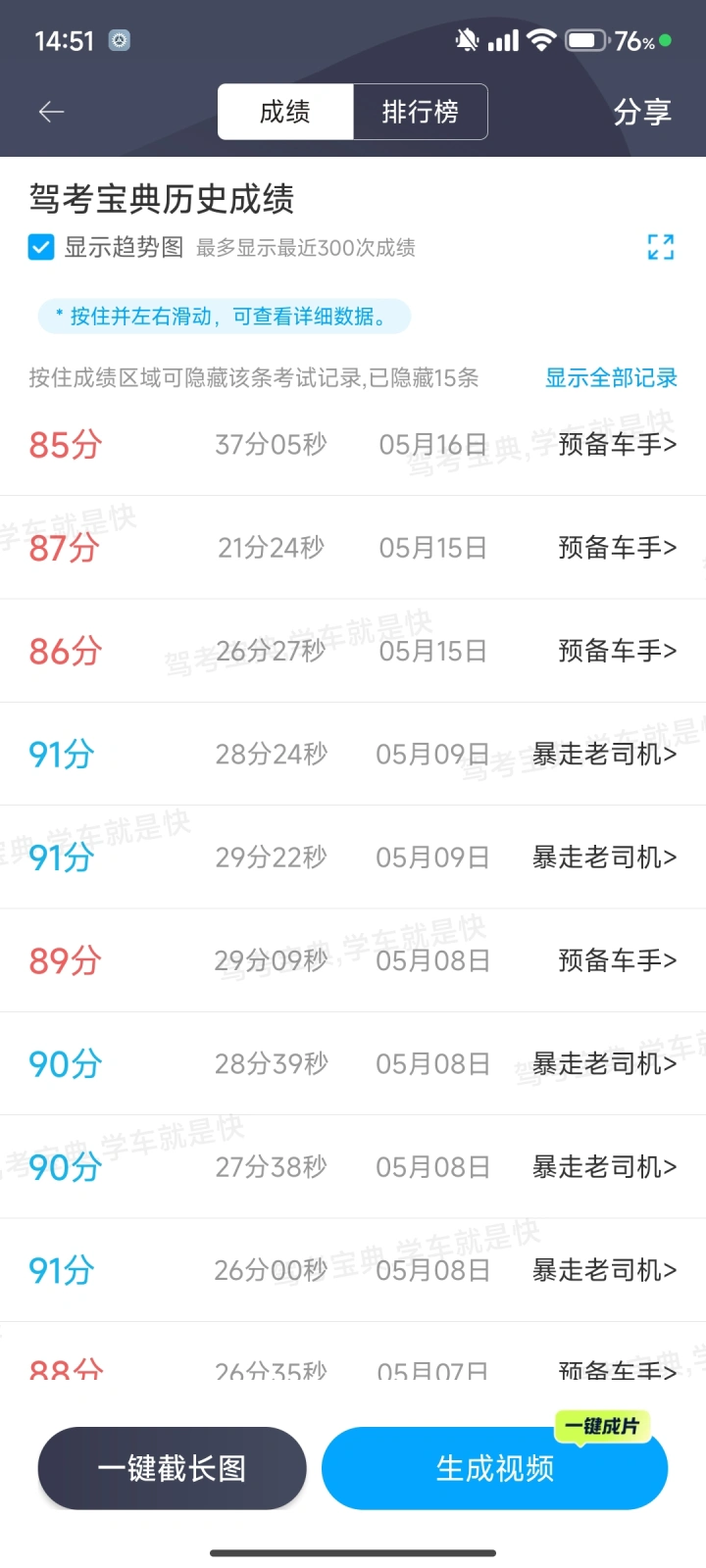Open the 90分 record at 28分39秒
706x1568 pixels.
click(353, 1063)
